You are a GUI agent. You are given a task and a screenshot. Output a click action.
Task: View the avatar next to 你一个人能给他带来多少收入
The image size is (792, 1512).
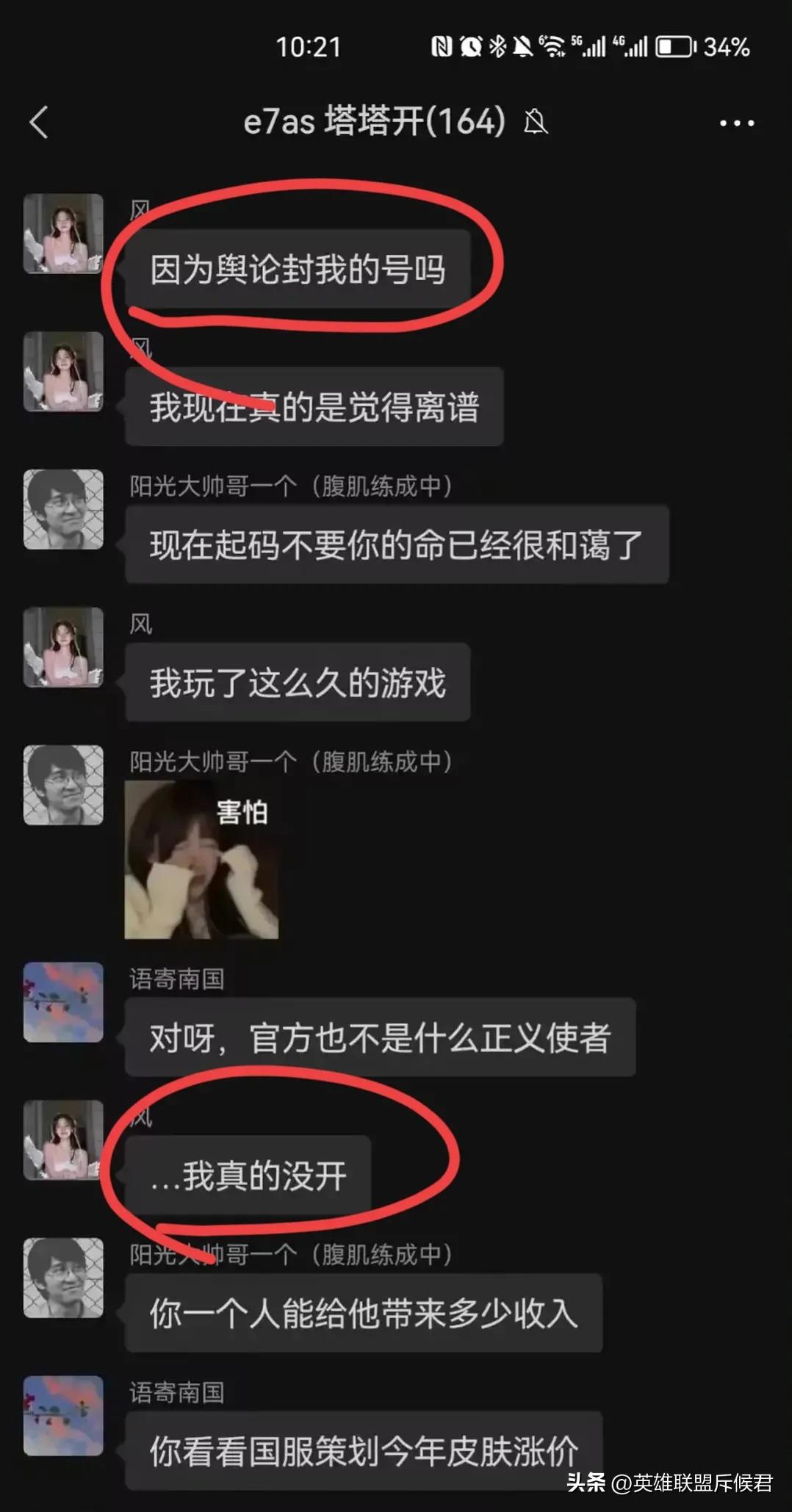tap(63, 1278)
